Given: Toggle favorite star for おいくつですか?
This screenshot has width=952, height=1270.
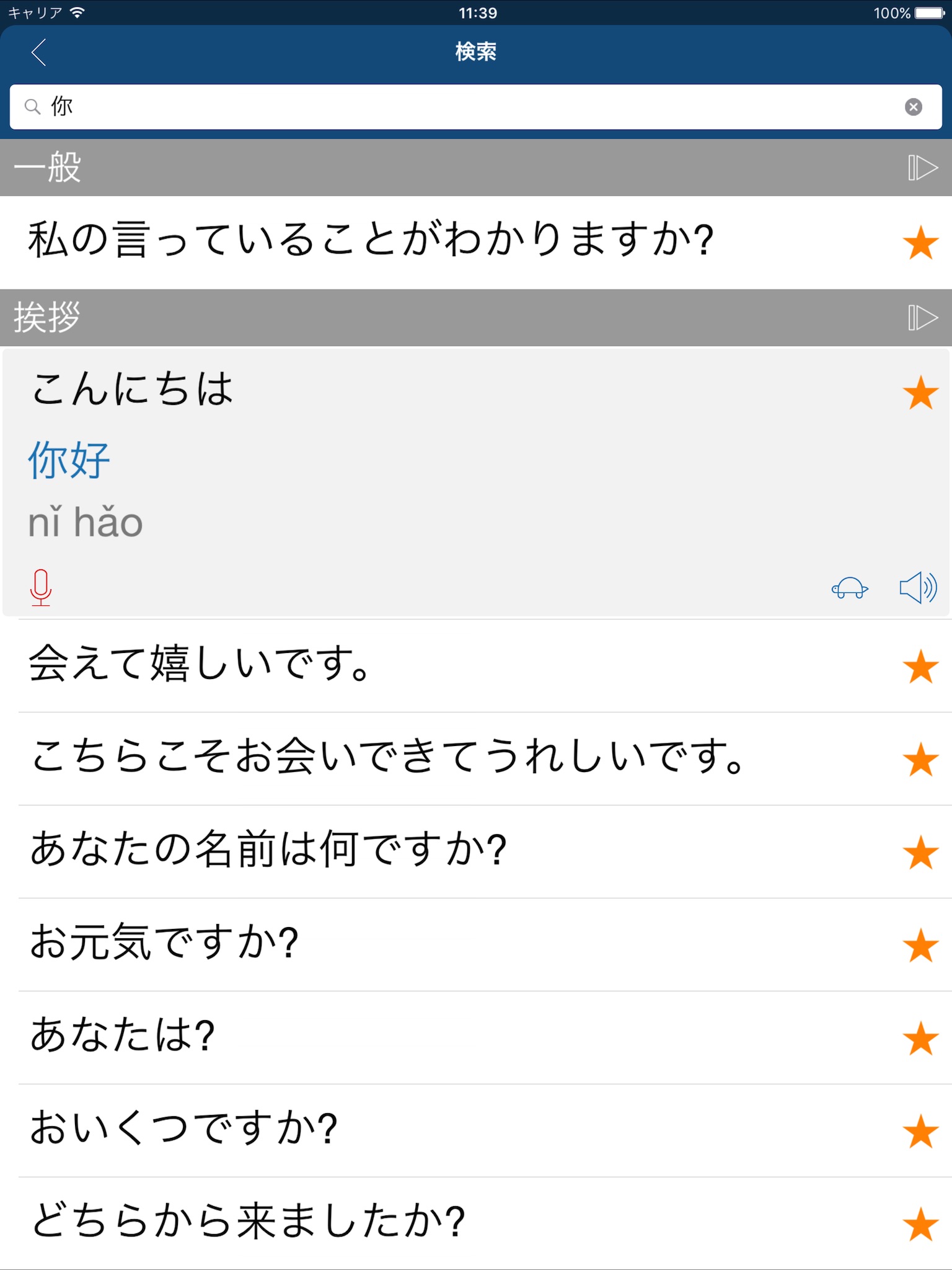Looking at the screenshot, I should (920, 1131).
